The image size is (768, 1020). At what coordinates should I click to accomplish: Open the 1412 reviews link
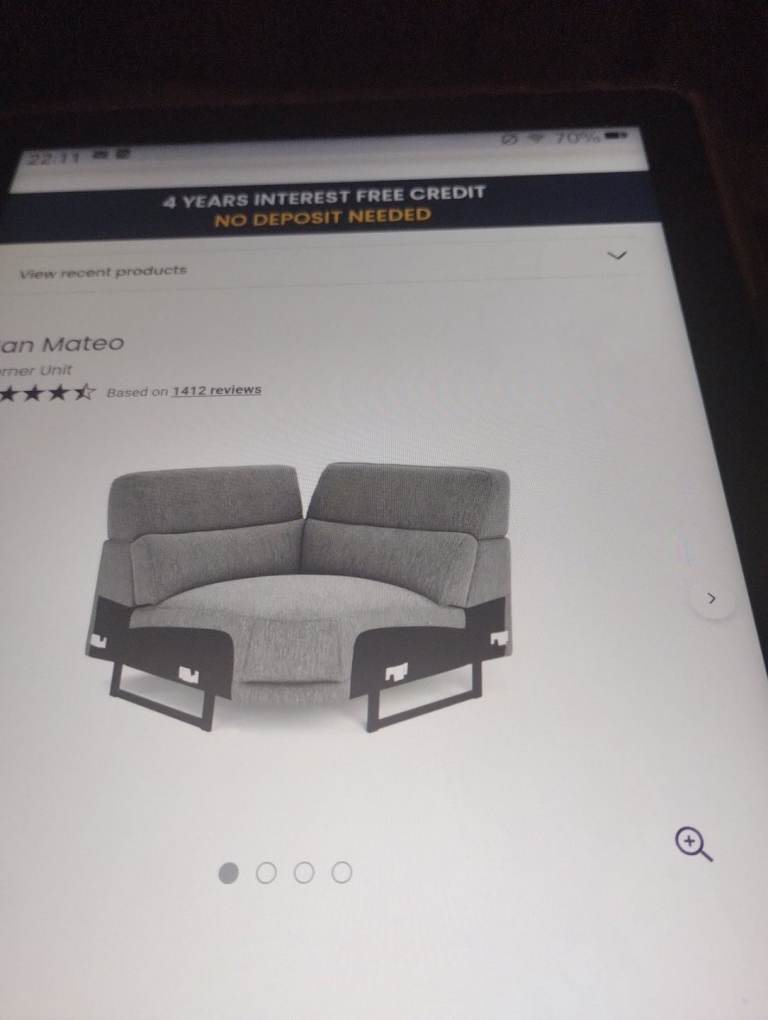216,390
